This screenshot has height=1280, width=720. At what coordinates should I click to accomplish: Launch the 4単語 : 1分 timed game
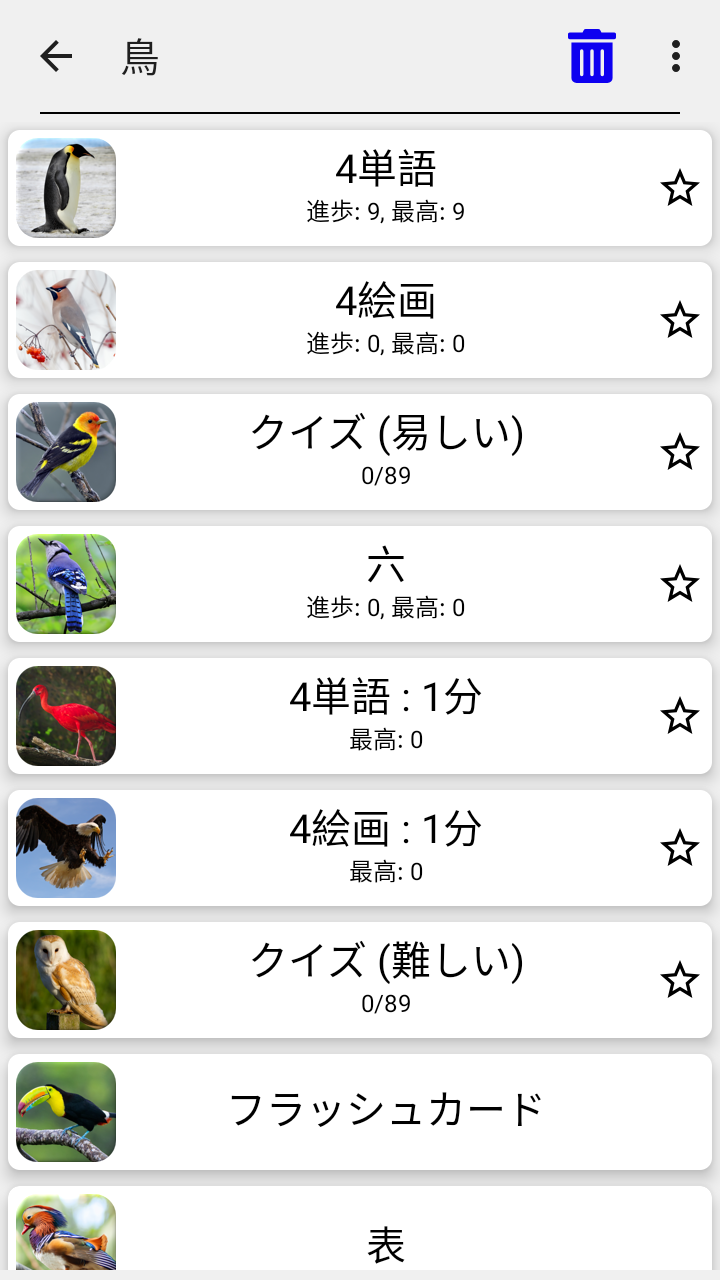click(385, 715)
